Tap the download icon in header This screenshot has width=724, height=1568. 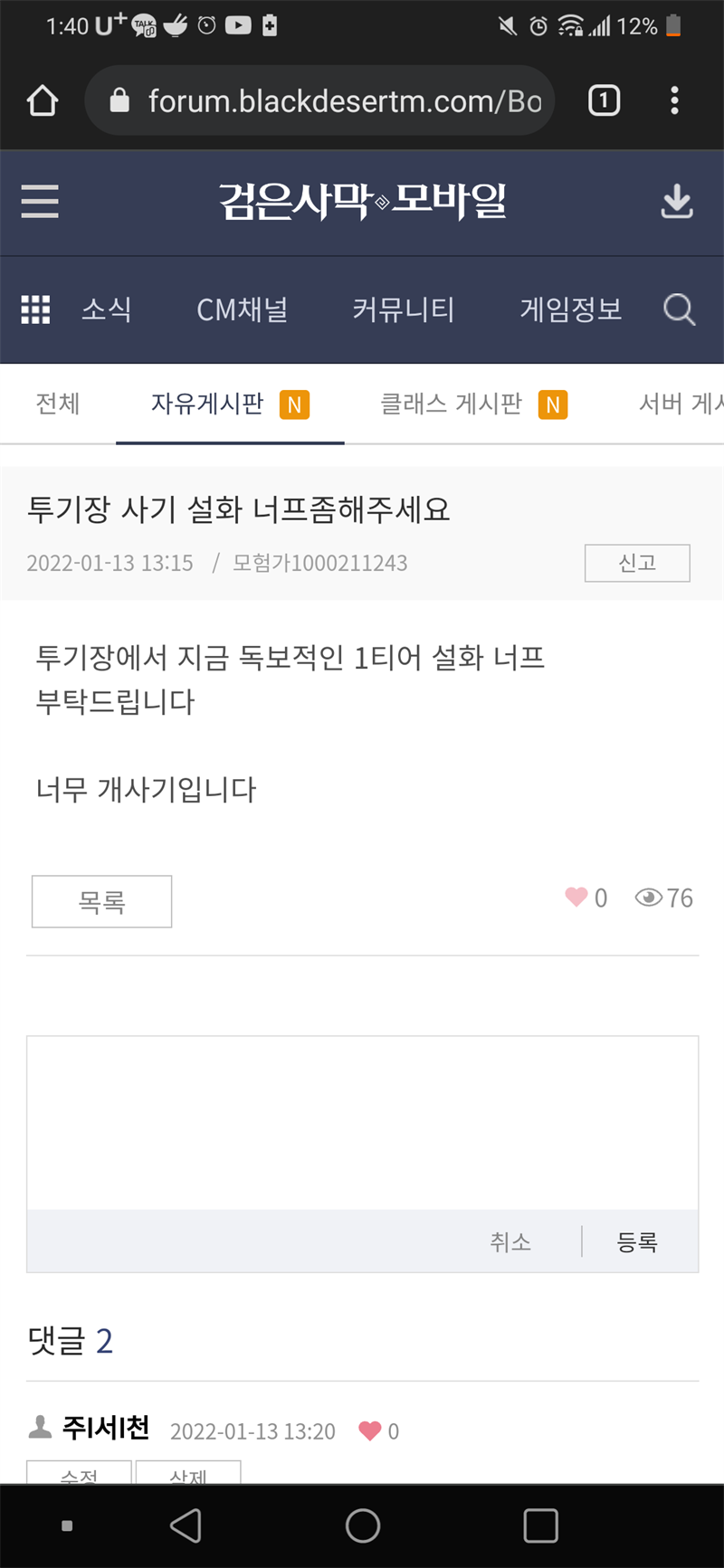677,202
